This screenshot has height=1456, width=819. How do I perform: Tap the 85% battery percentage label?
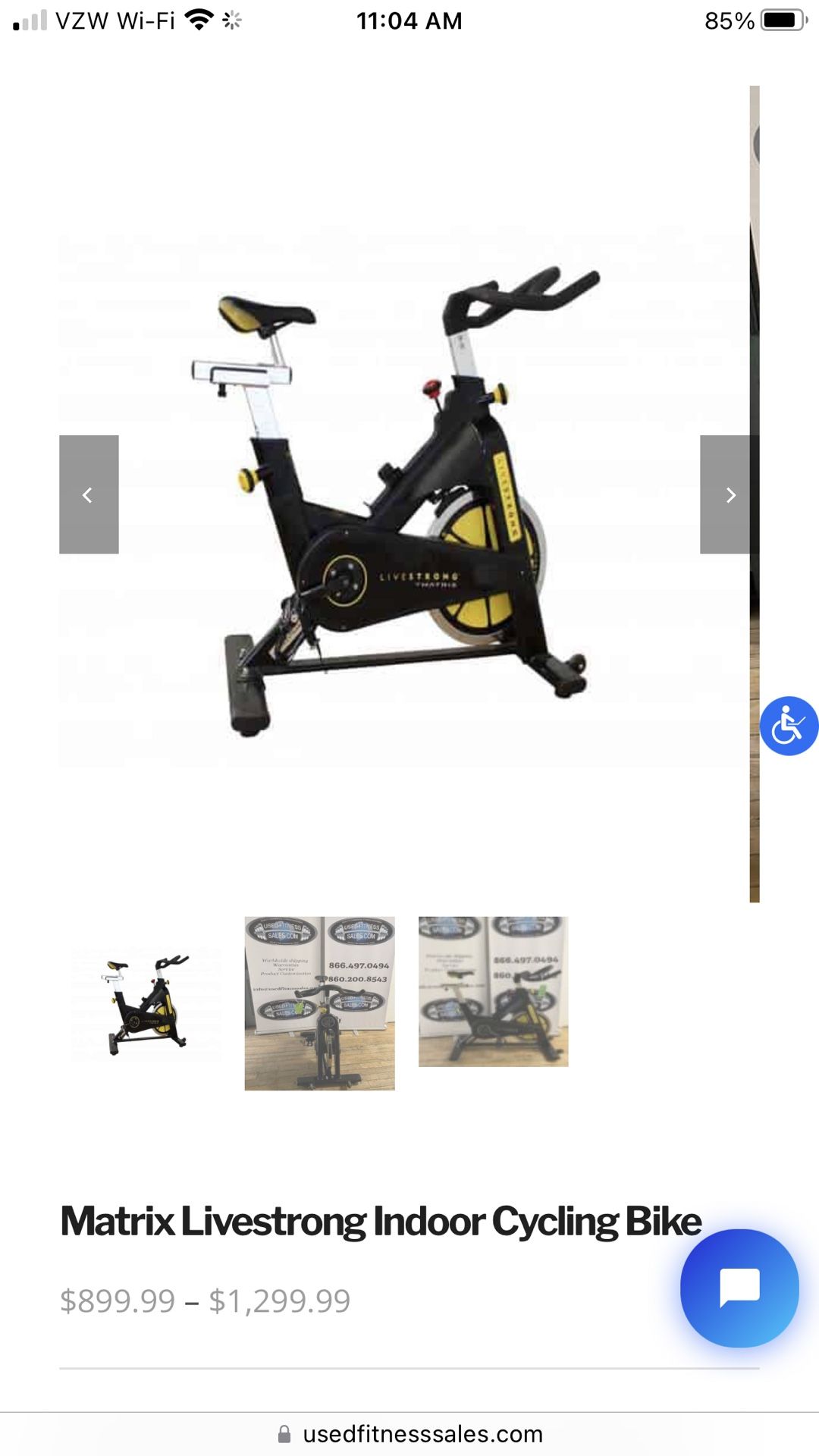(730, 20)
